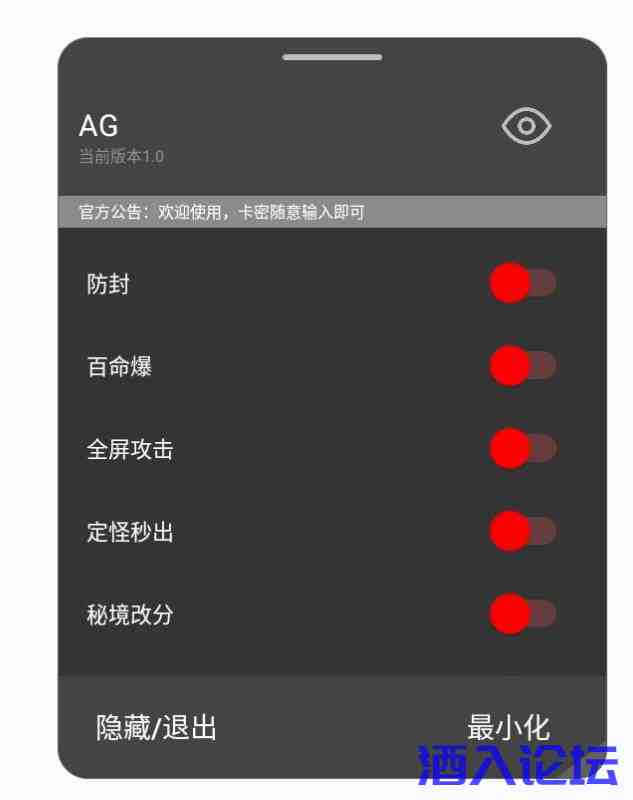The image size is (633, 800).
Task: Toggle the 百命爆 switch
Action: tap(522, 366)
